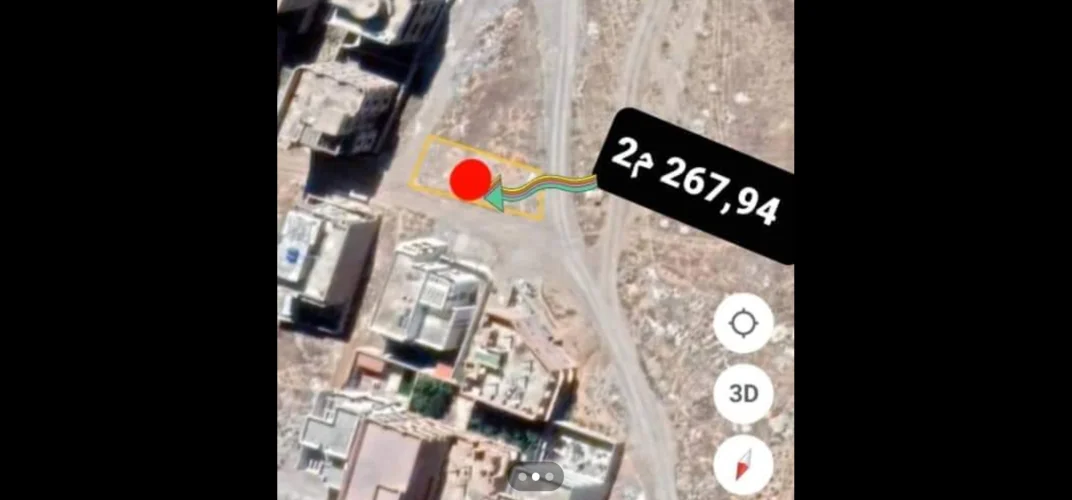The height and width of the screenshot is (500, 1072).
Task: Center map on my current location
Action: [x=743, y=323]
